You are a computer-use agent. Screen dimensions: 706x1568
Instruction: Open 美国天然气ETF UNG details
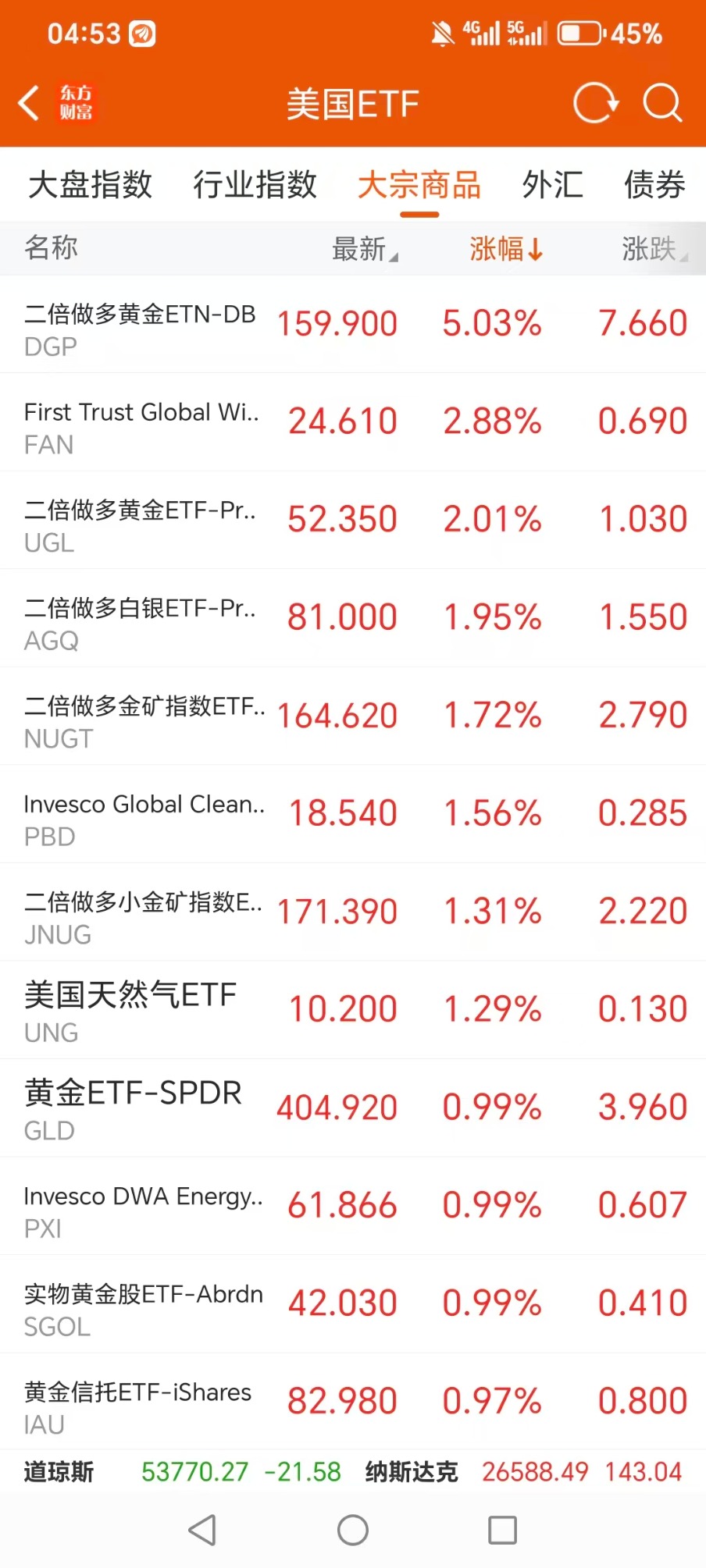tap(353, 1010)
